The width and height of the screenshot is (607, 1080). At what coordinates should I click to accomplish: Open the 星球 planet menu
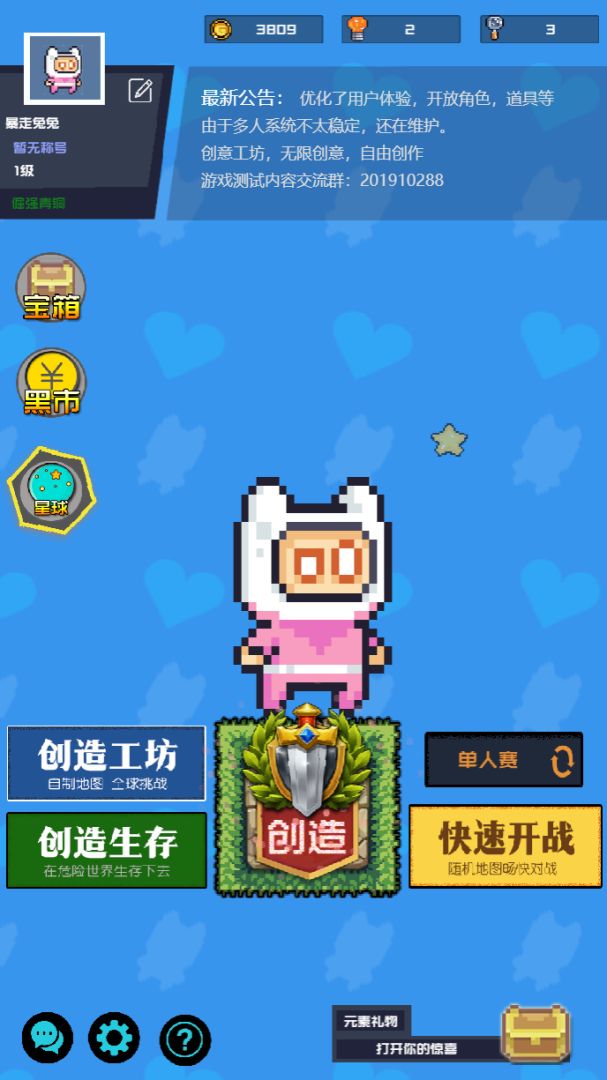click(51, 490)
